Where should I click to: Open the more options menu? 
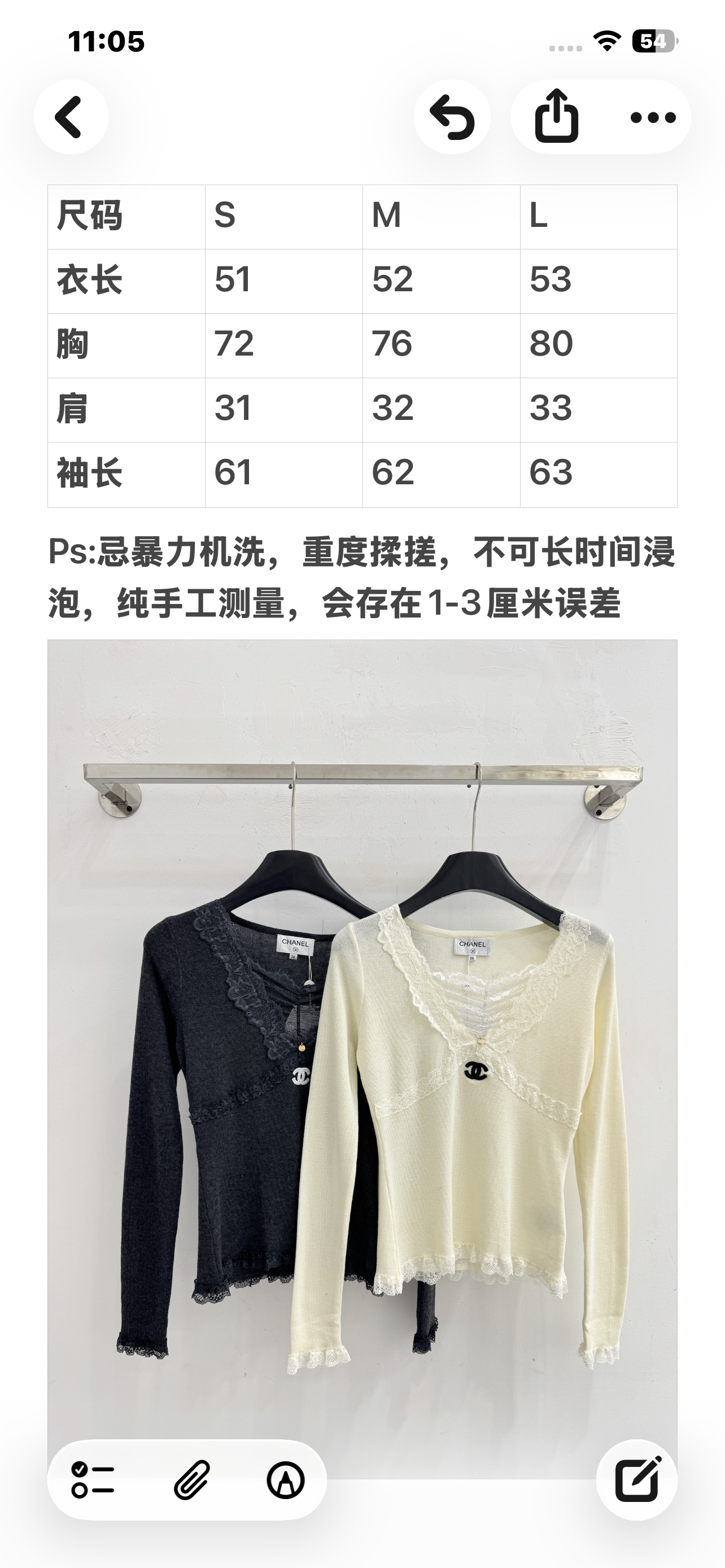pyautogui.click(x=653, y=117)
